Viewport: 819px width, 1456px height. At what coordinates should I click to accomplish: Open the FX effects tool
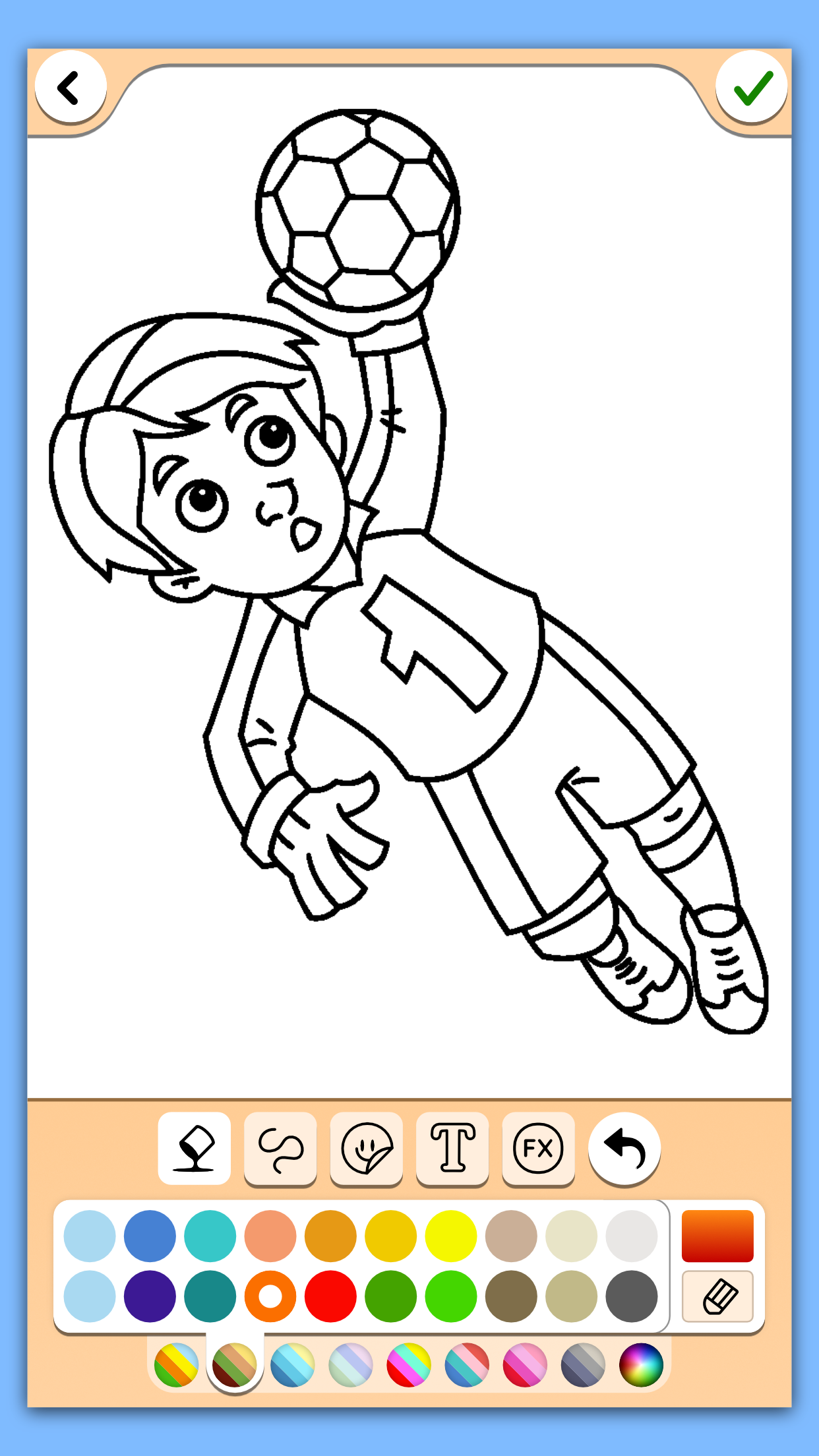(538, 1149)
